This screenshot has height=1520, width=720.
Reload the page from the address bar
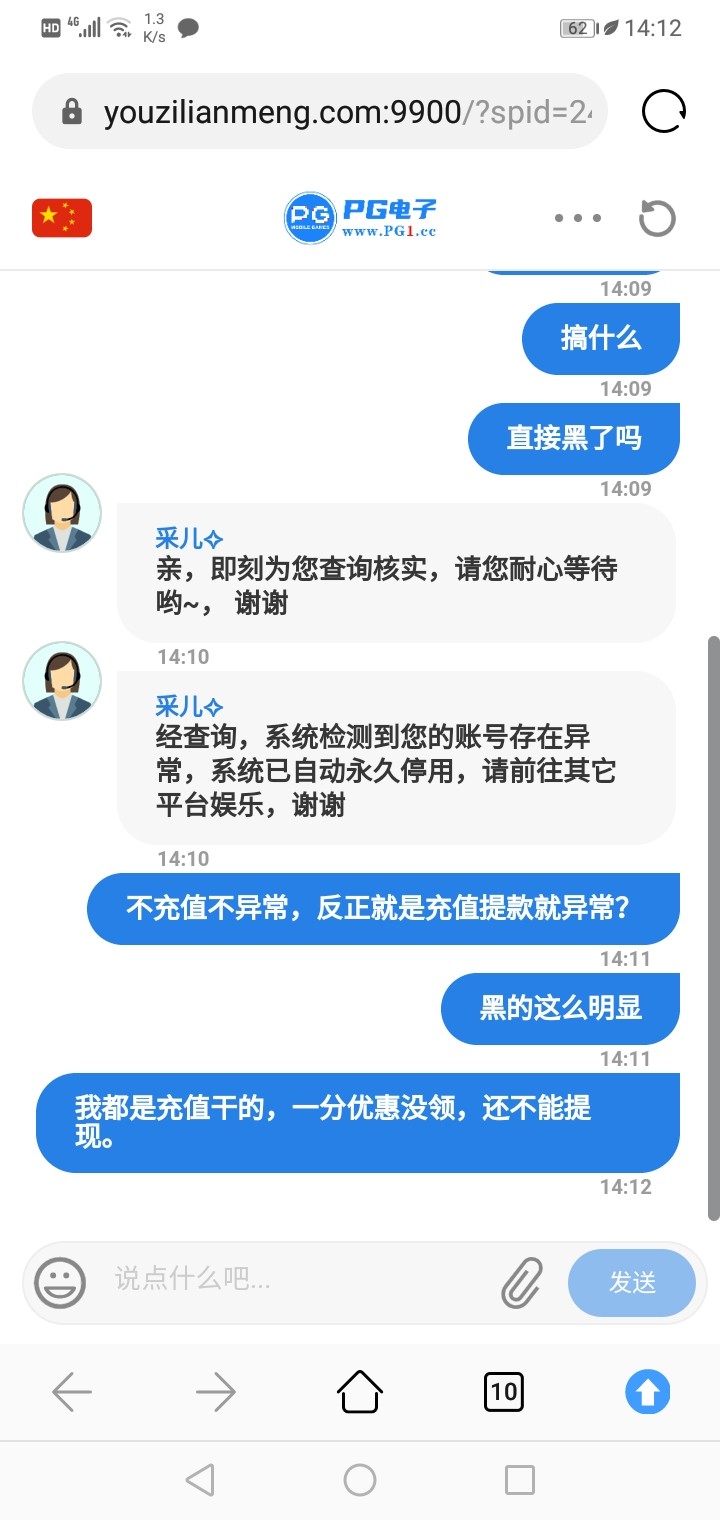(x=664, y=111)
